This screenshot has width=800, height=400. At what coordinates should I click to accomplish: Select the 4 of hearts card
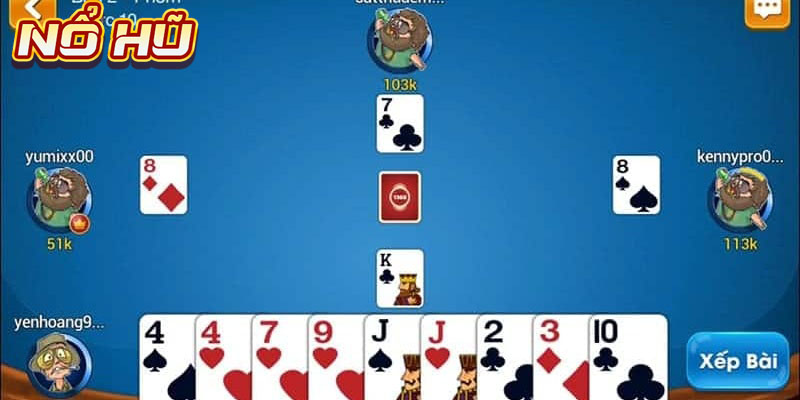218,358
